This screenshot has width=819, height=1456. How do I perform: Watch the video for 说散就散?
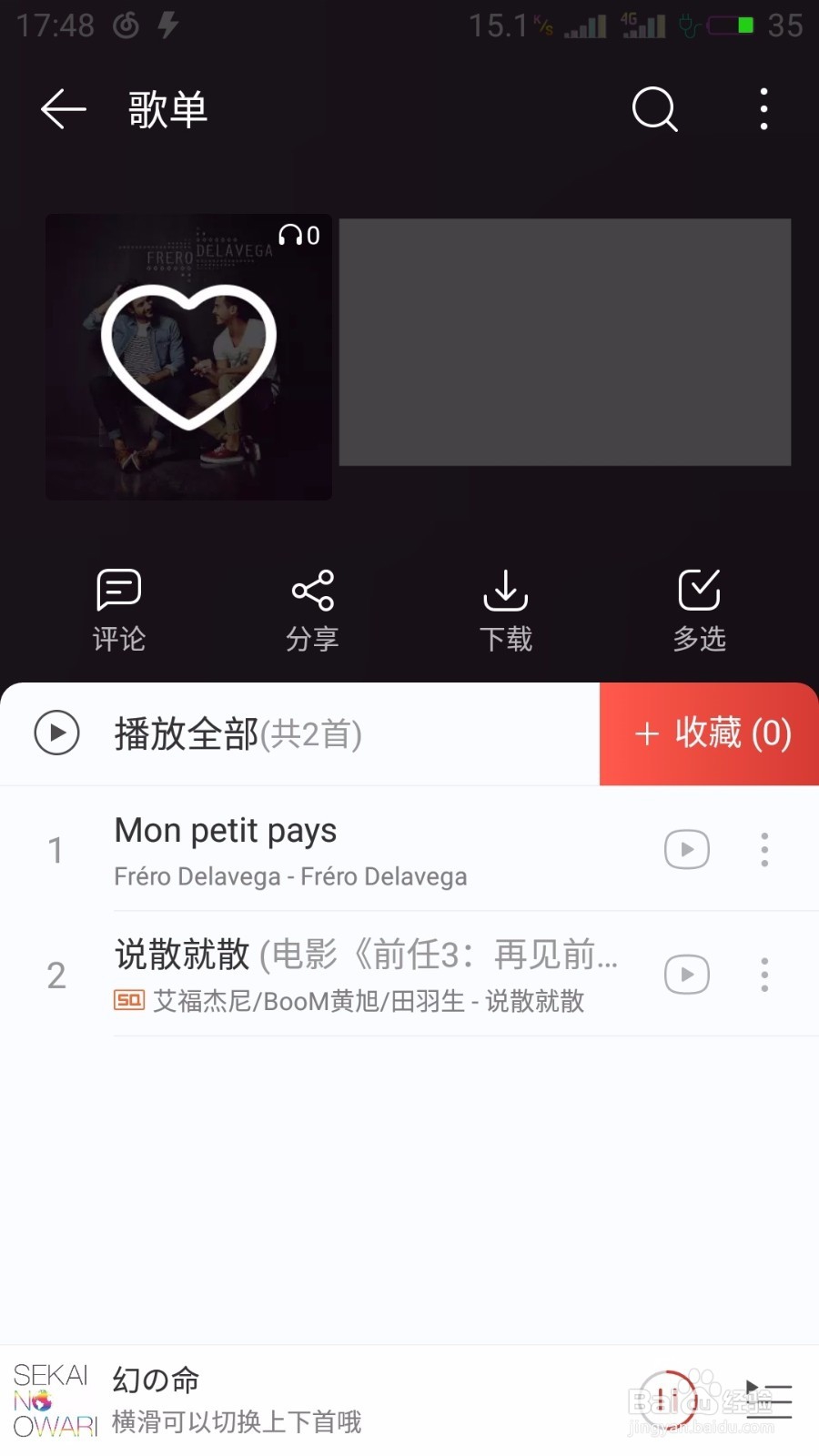687,975
